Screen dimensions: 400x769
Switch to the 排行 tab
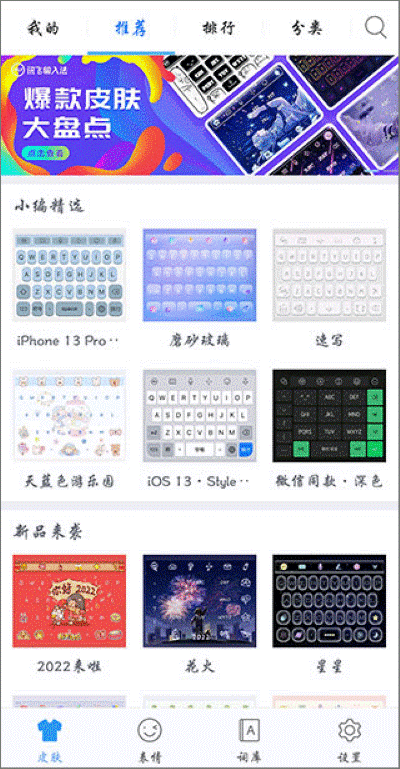click(219, 28)
